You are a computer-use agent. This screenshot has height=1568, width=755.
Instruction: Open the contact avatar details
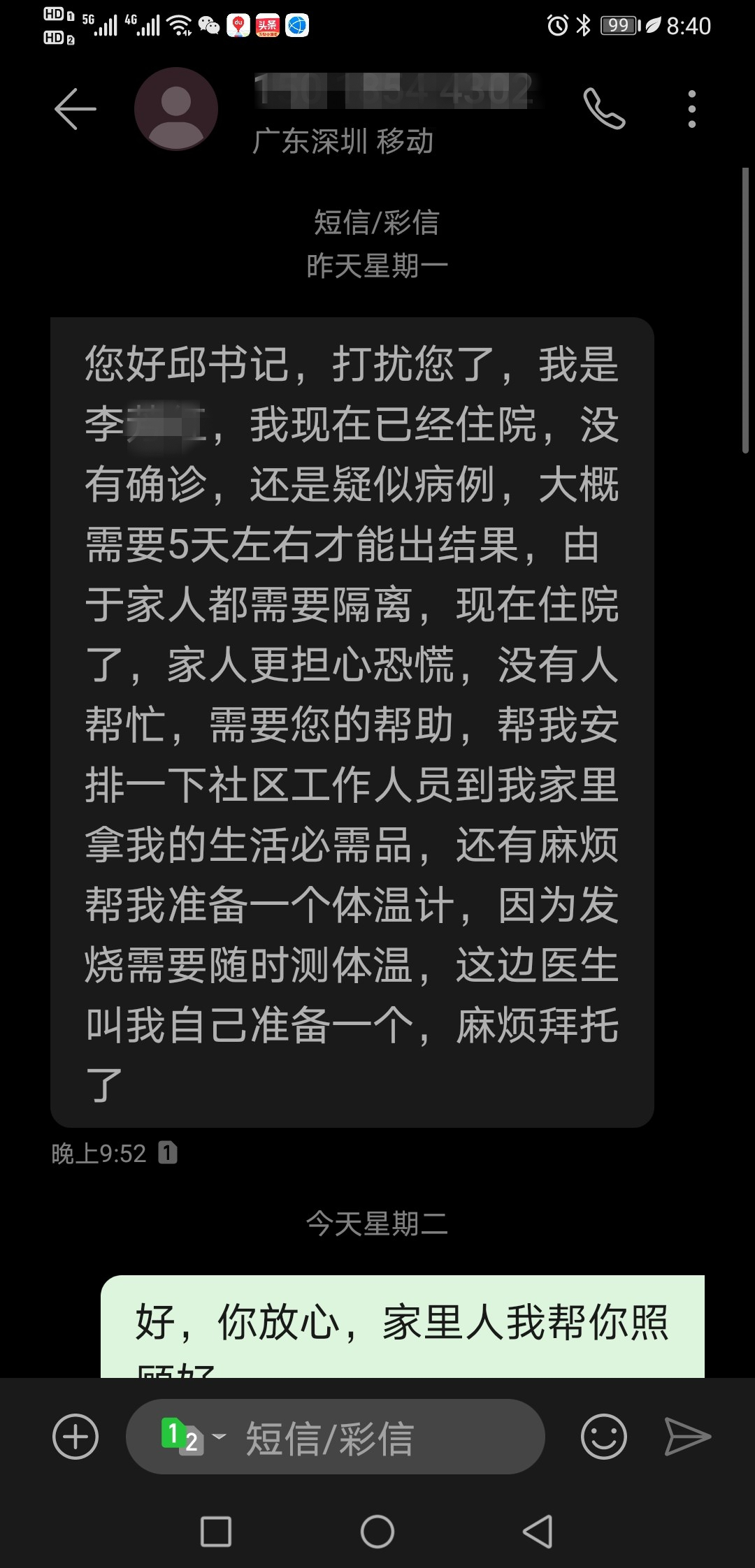coord(176,109)
